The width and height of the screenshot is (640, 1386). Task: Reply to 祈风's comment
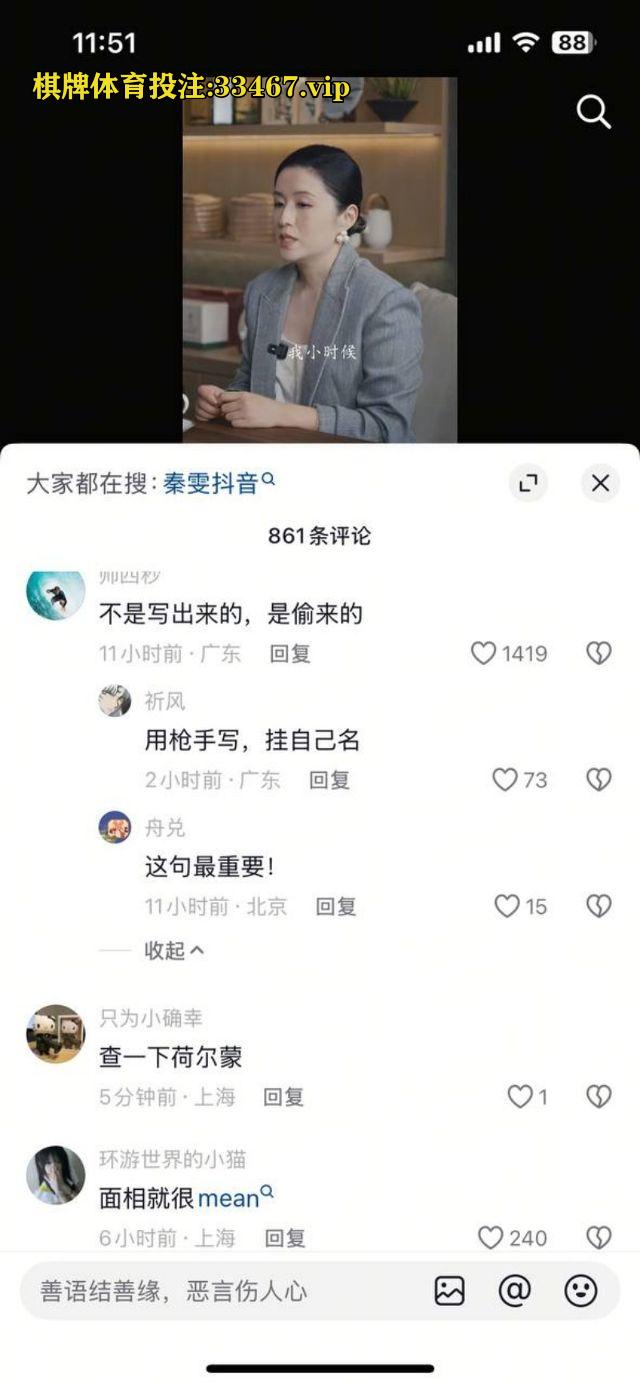(x=329, y=780)
